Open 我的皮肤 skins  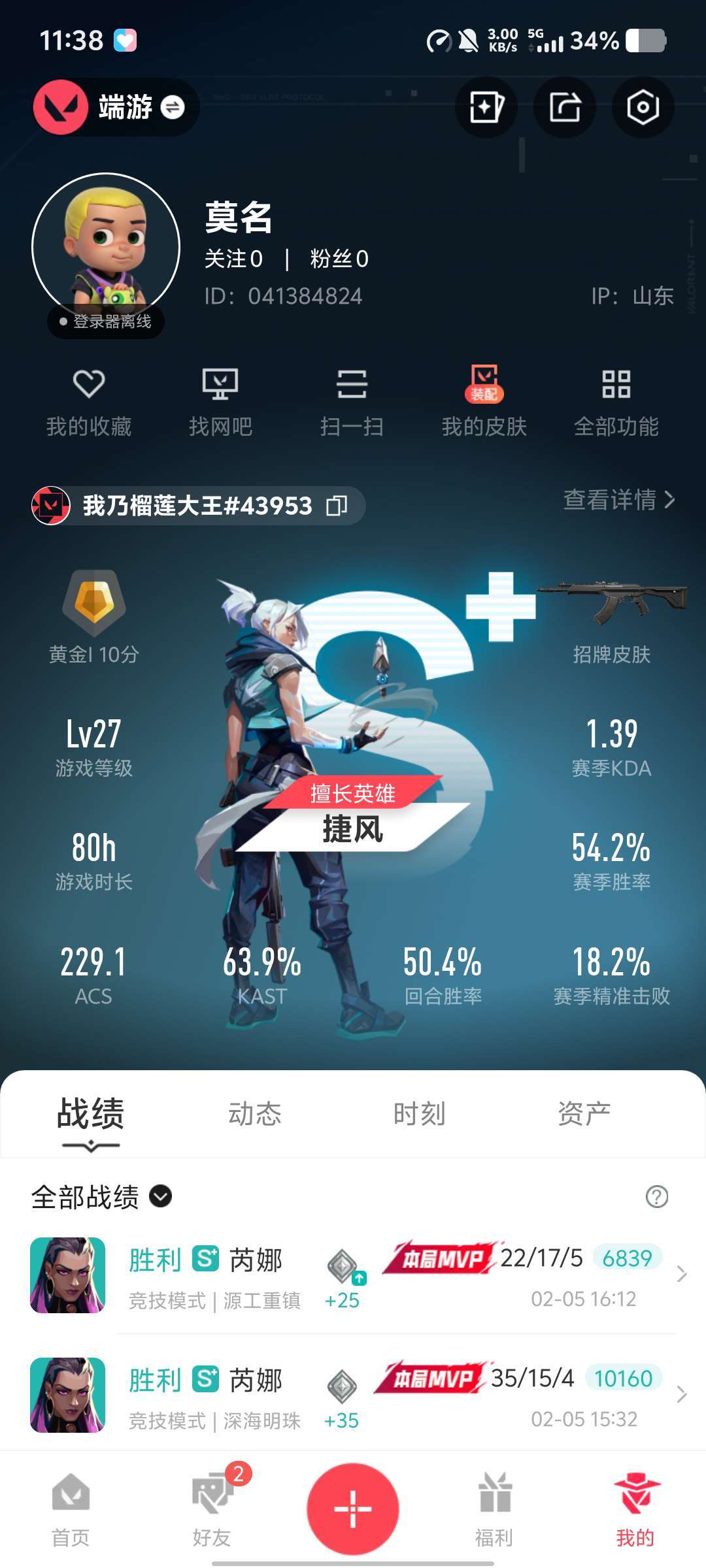coord(484,402)
